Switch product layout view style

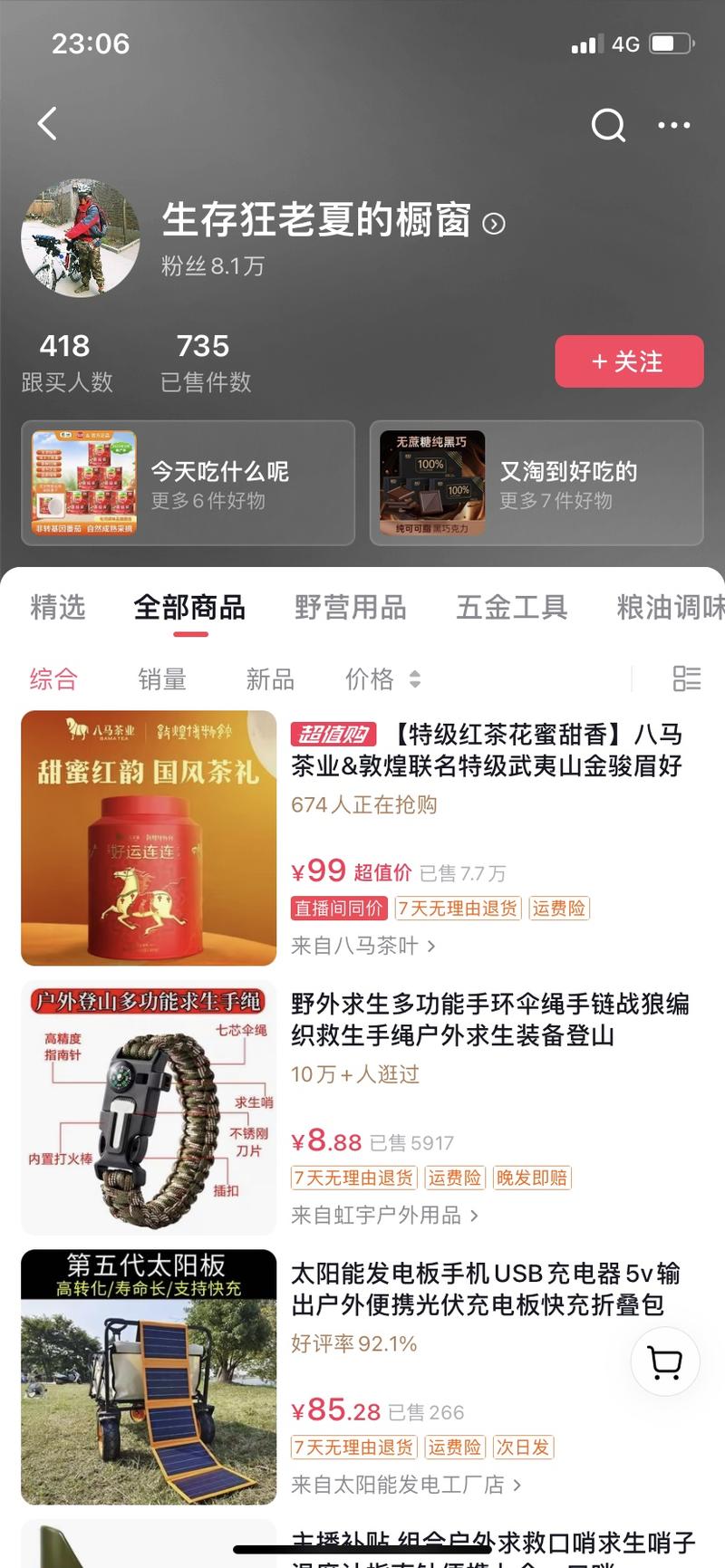pos(687,678)
